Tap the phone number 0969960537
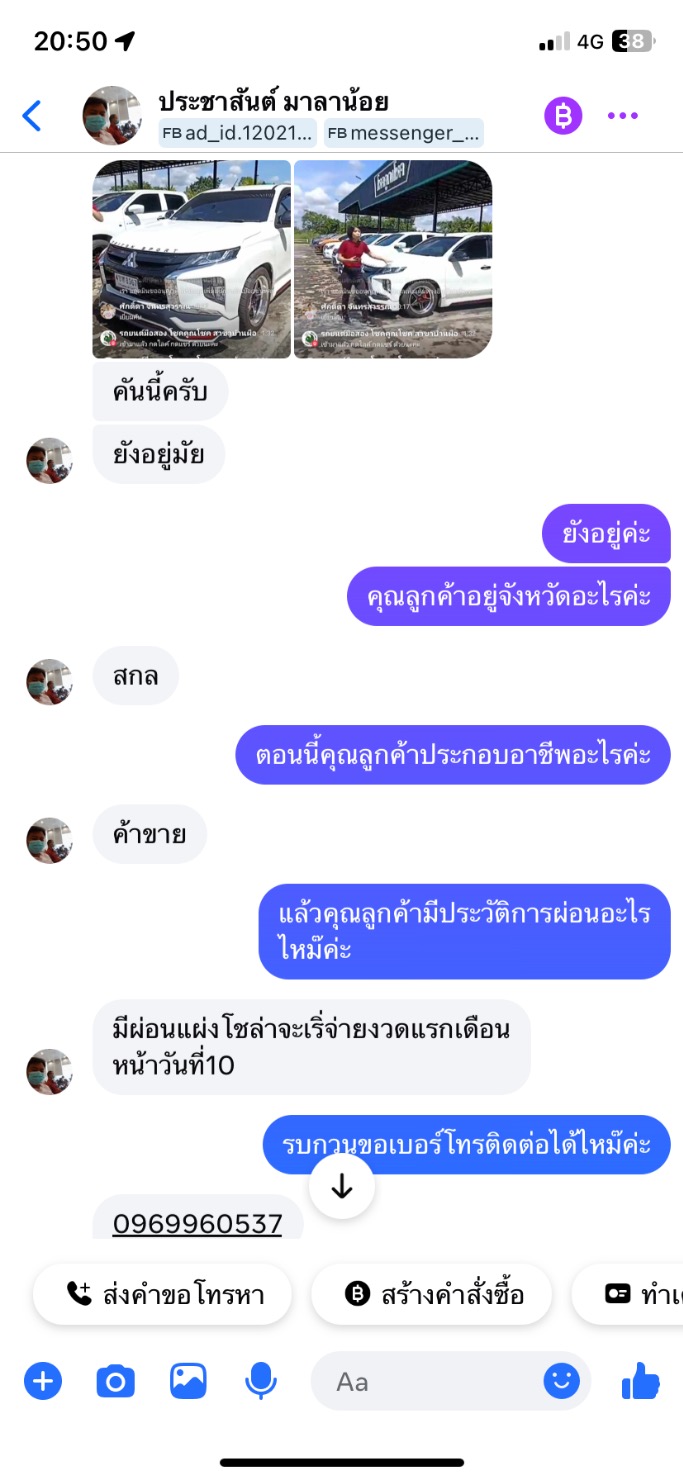The image size is (683, 1480). pyautogui.click(x=198, y=1223)
